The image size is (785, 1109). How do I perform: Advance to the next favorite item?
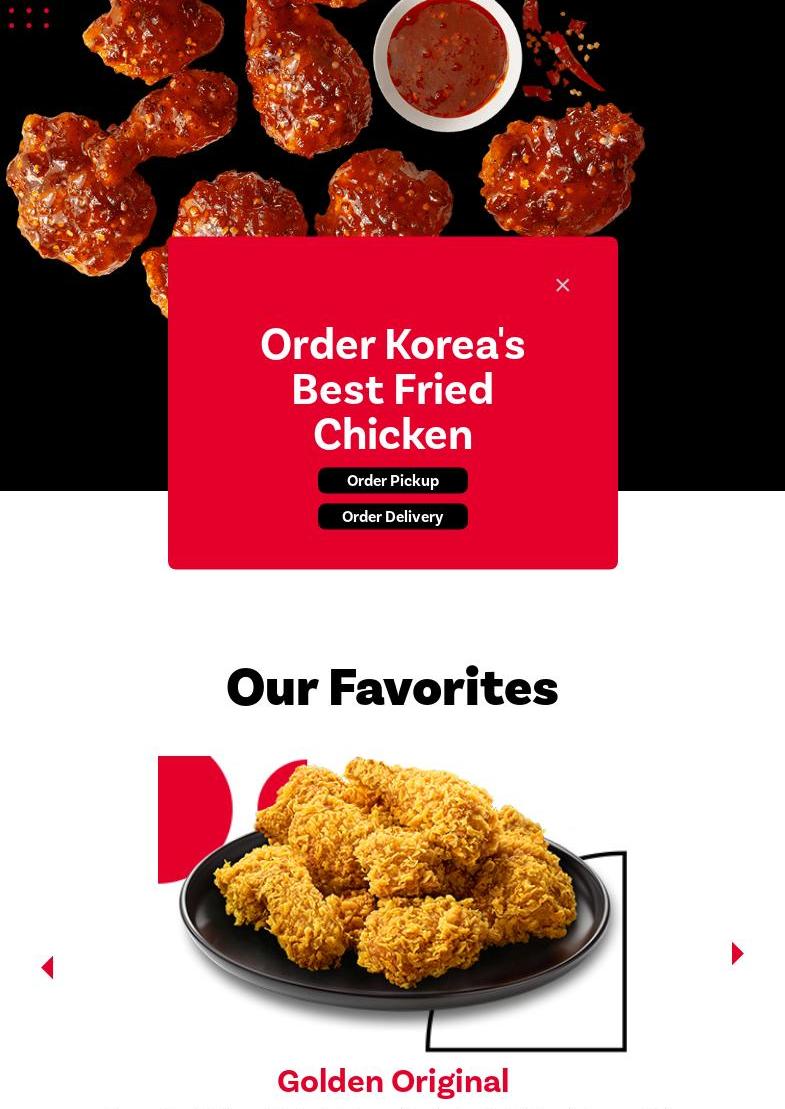[x=737, y=953]
